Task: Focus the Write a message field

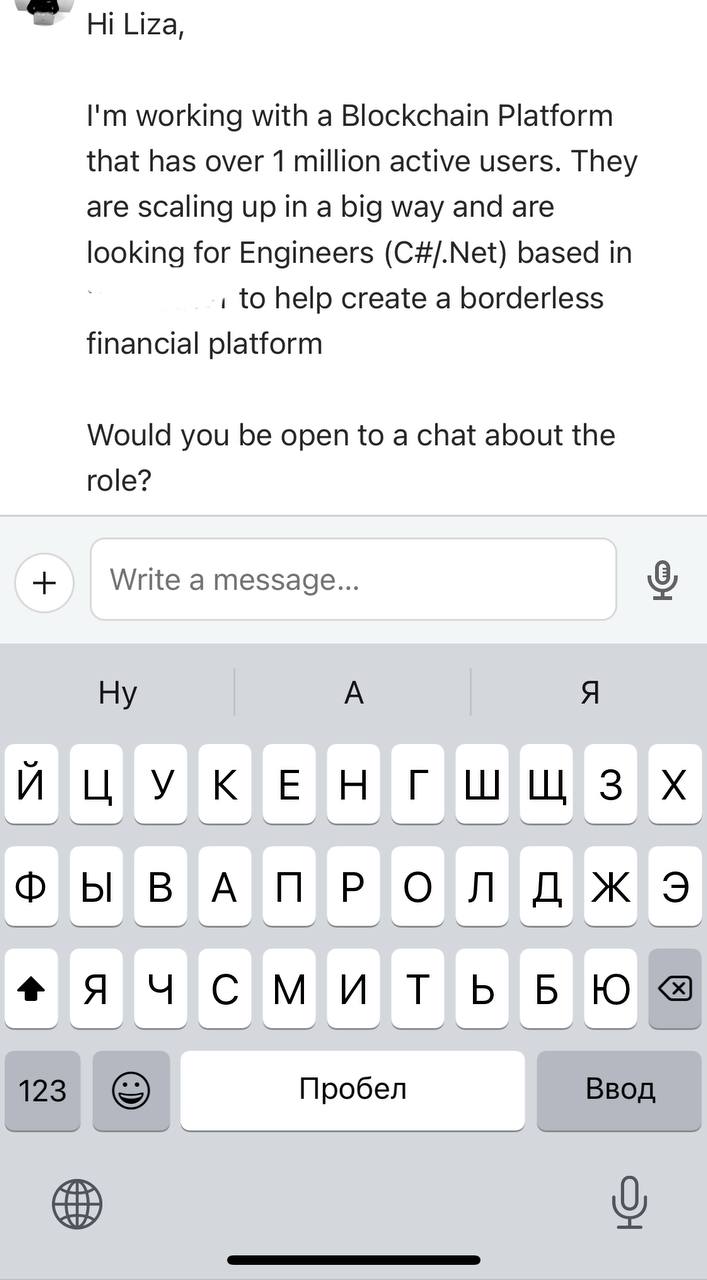Action: pyautogui.click(x=353, y=579)
